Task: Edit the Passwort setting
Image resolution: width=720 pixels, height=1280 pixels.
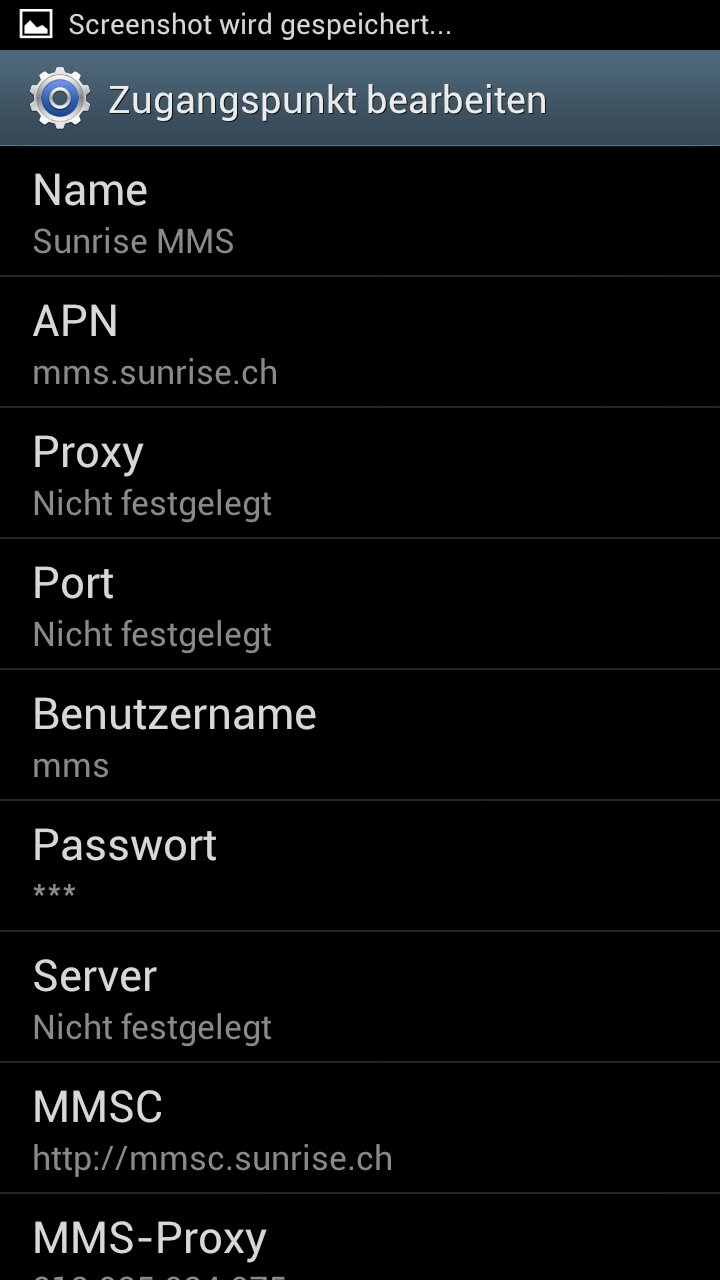Action: [x=360, y=866]
